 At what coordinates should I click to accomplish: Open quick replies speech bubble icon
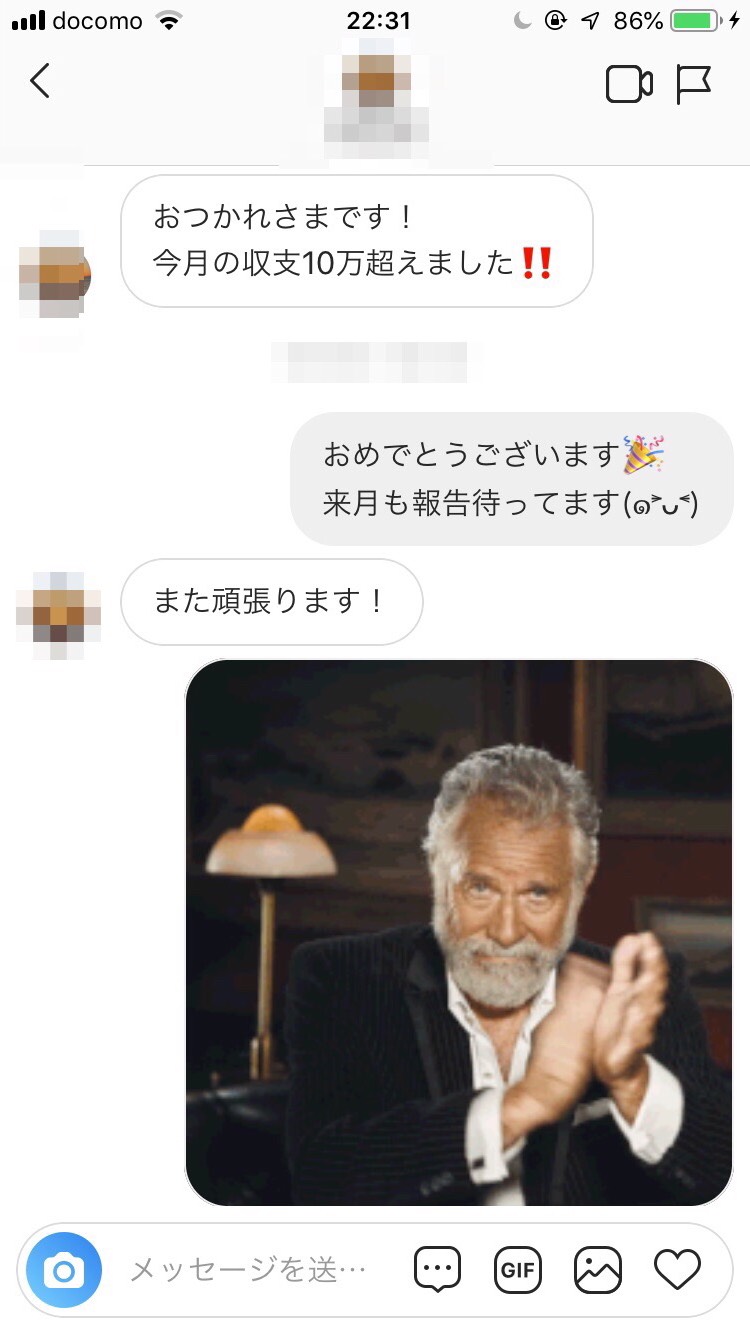438,1271
